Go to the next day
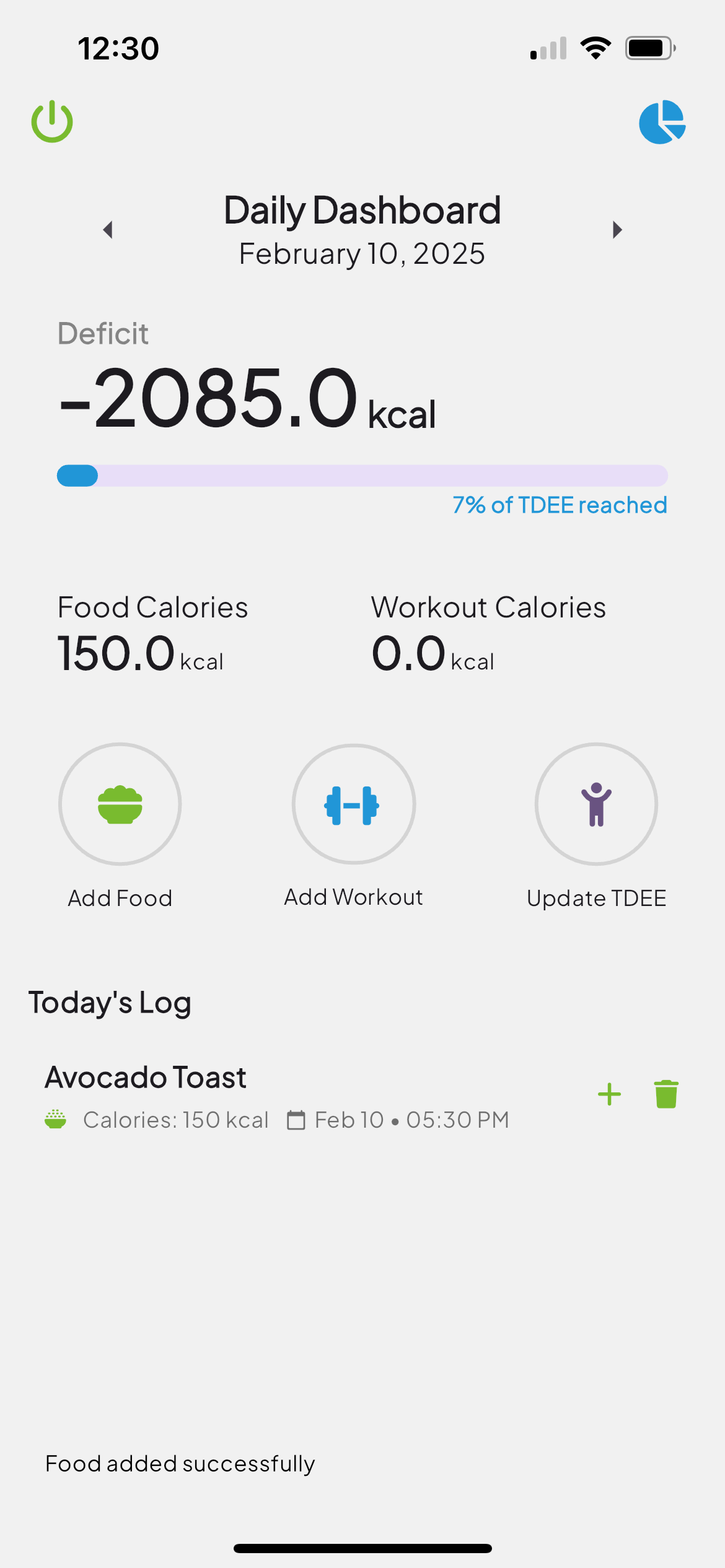 (617, 230)
